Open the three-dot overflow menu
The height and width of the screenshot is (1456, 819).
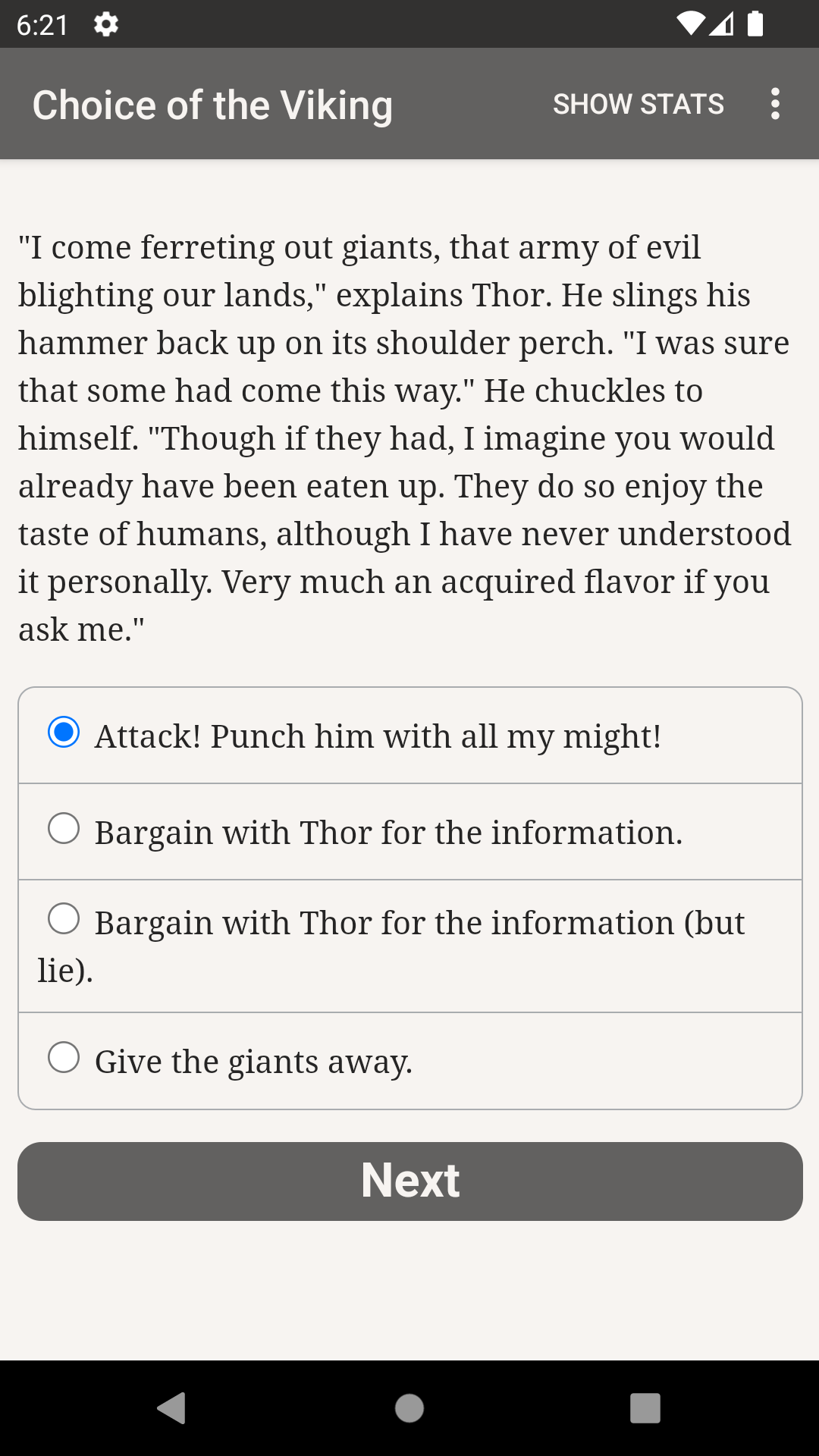pos(774,104)
